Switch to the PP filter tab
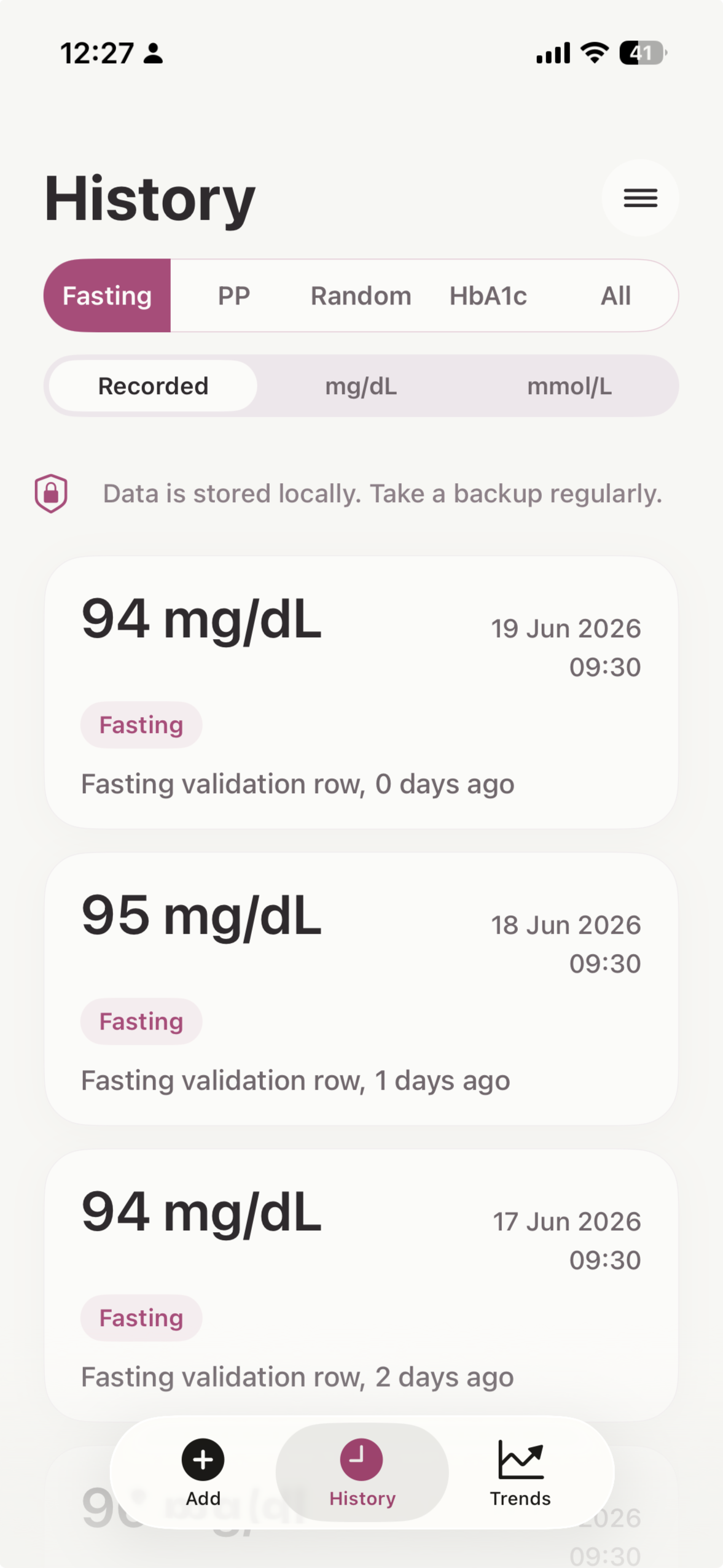 point(234,296)
